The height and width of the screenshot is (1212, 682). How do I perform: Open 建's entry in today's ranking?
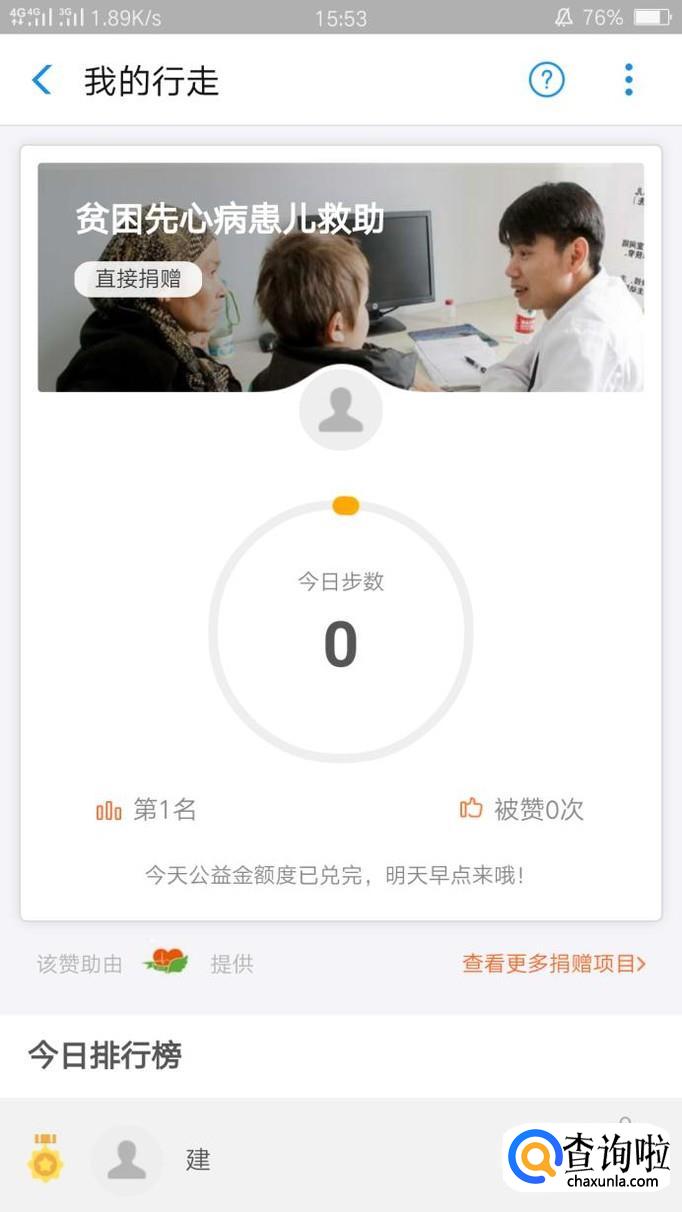point(198,1160)
